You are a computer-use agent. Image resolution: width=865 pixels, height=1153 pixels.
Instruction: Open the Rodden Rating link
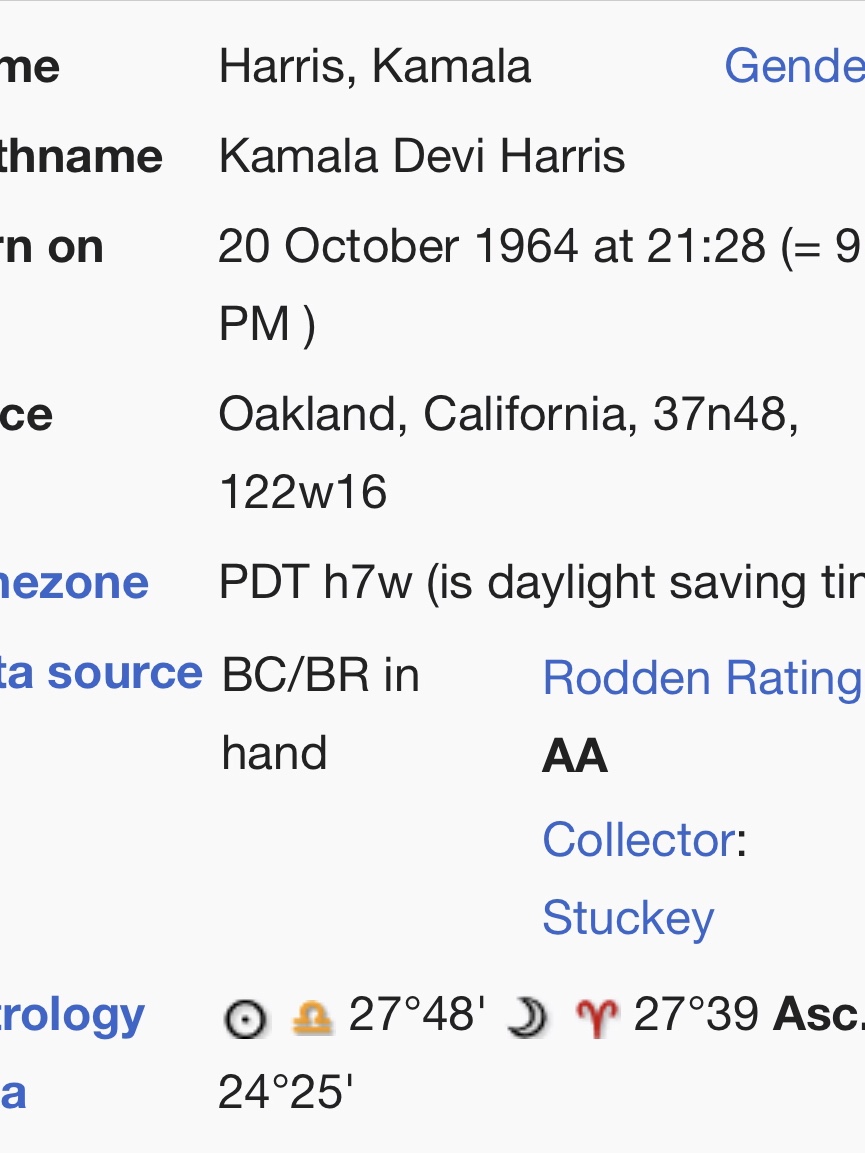(701, 678)
